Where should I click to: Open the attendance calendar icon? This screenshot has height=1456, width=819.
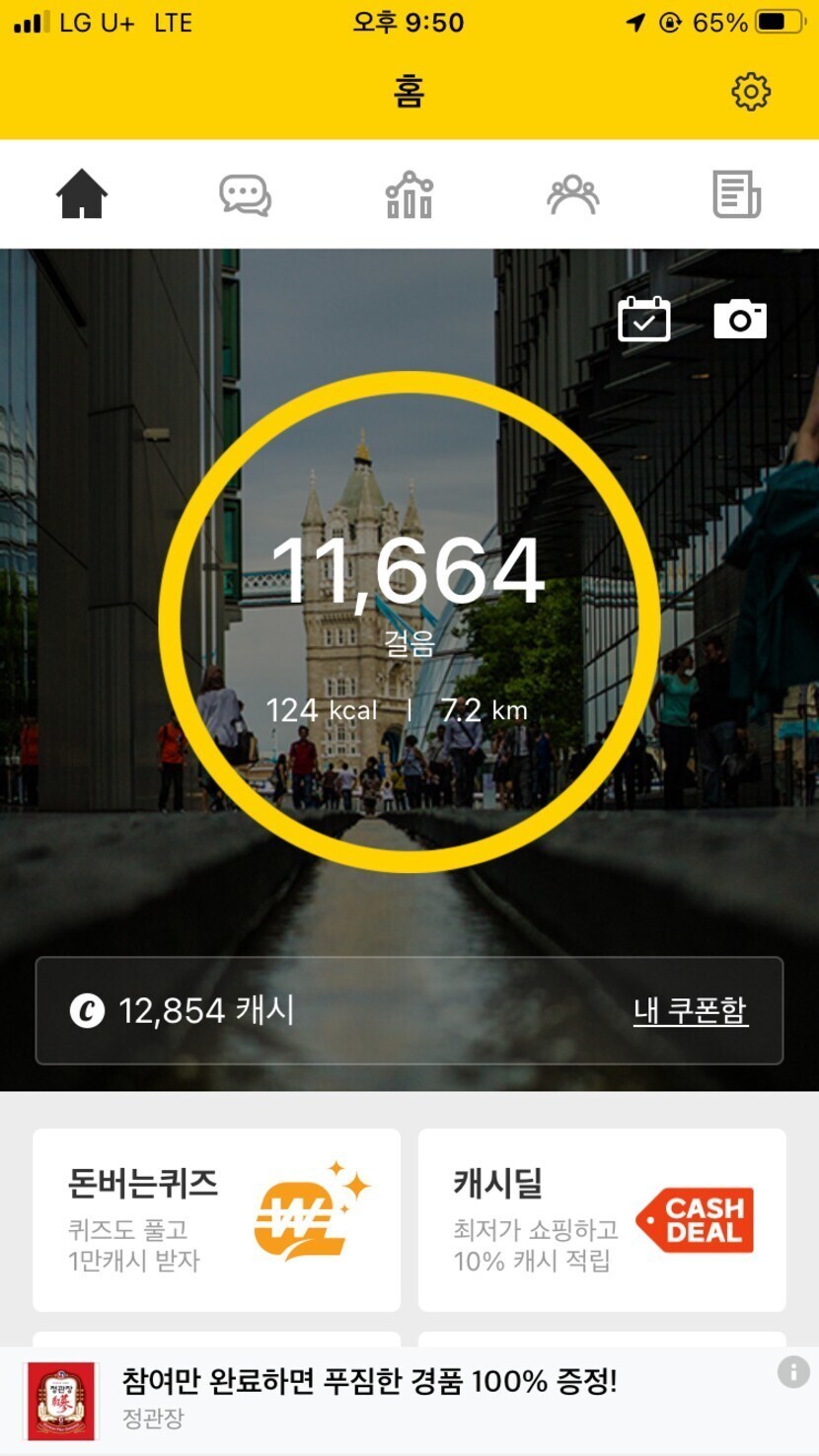click(643, 319)
